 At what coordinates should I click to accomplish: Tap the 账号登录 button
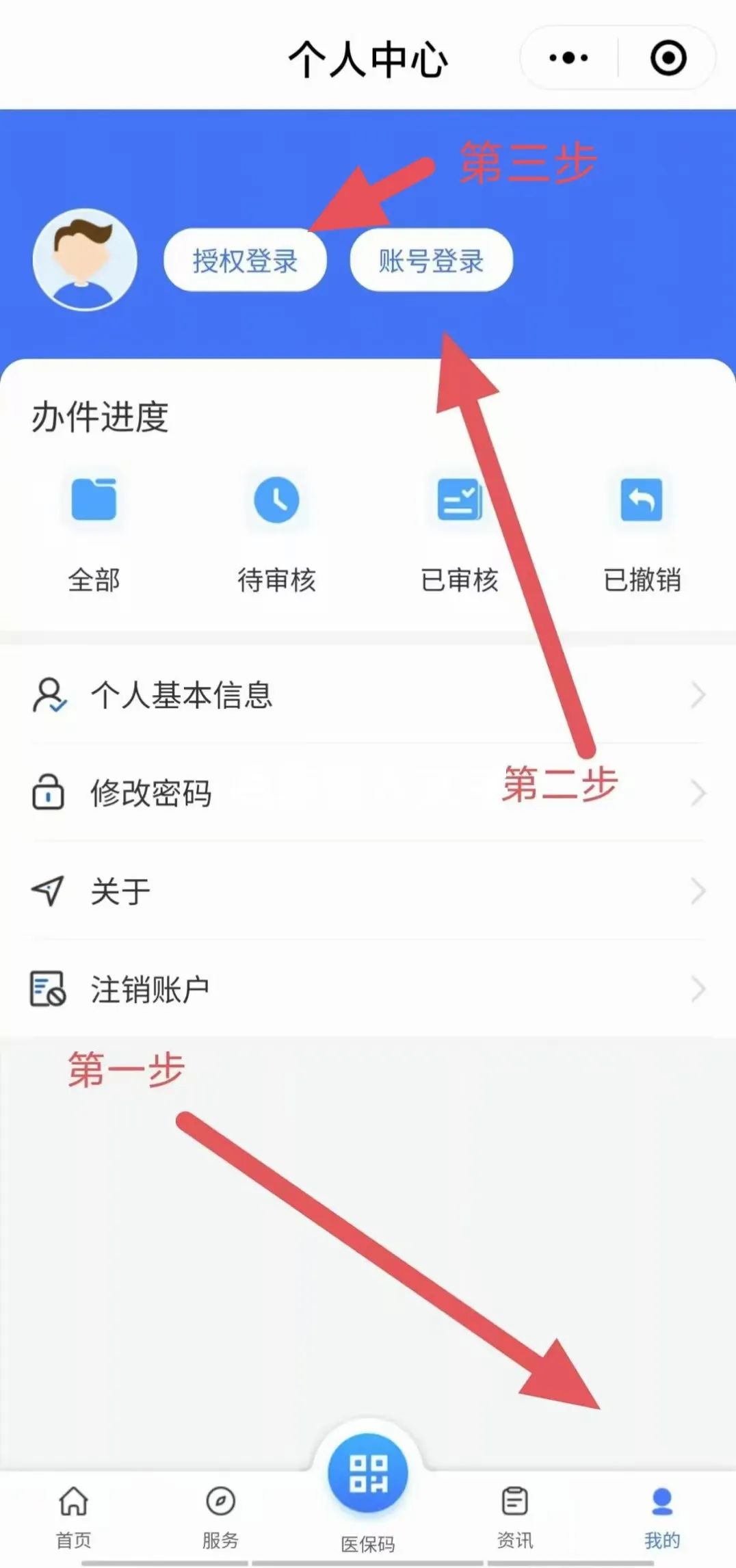pyautogui.click(x=432, y=261)
